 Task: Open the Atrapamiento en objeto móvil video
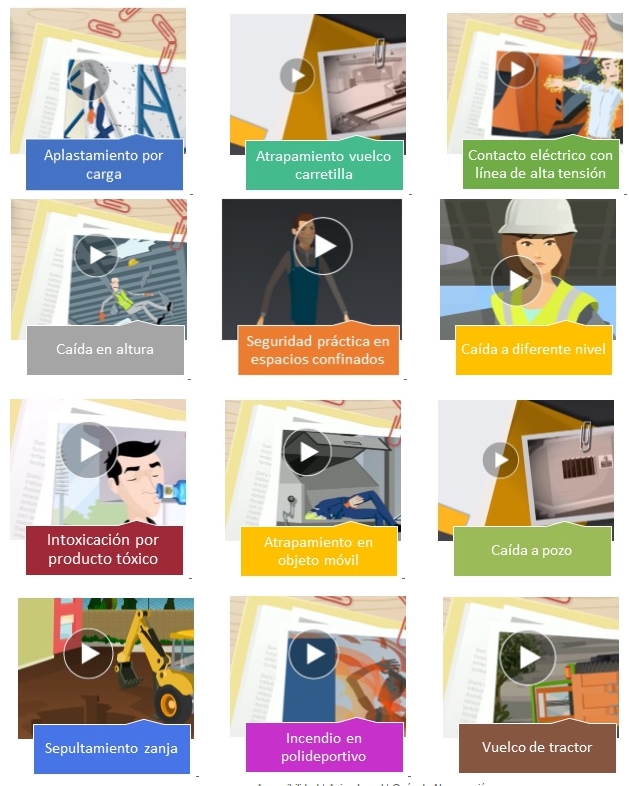tap(307, 453)
